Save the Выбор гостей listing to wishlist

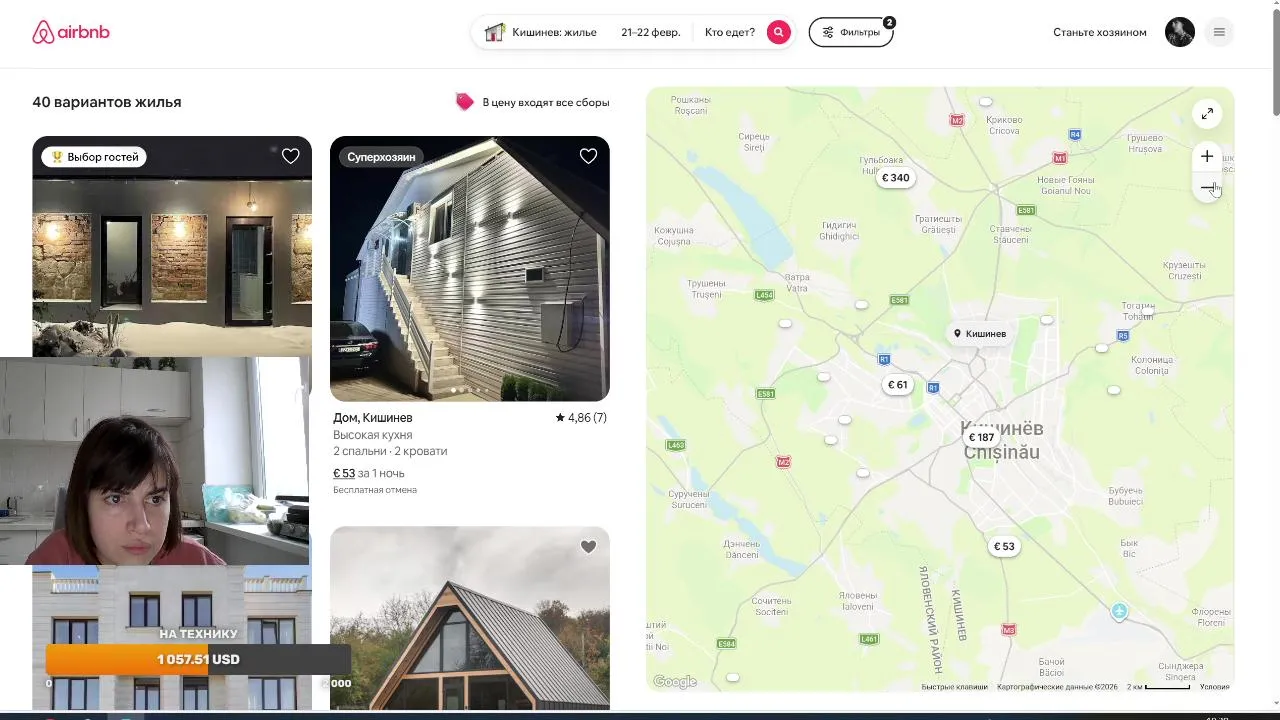pyautogui.click(x=290, y=156)
